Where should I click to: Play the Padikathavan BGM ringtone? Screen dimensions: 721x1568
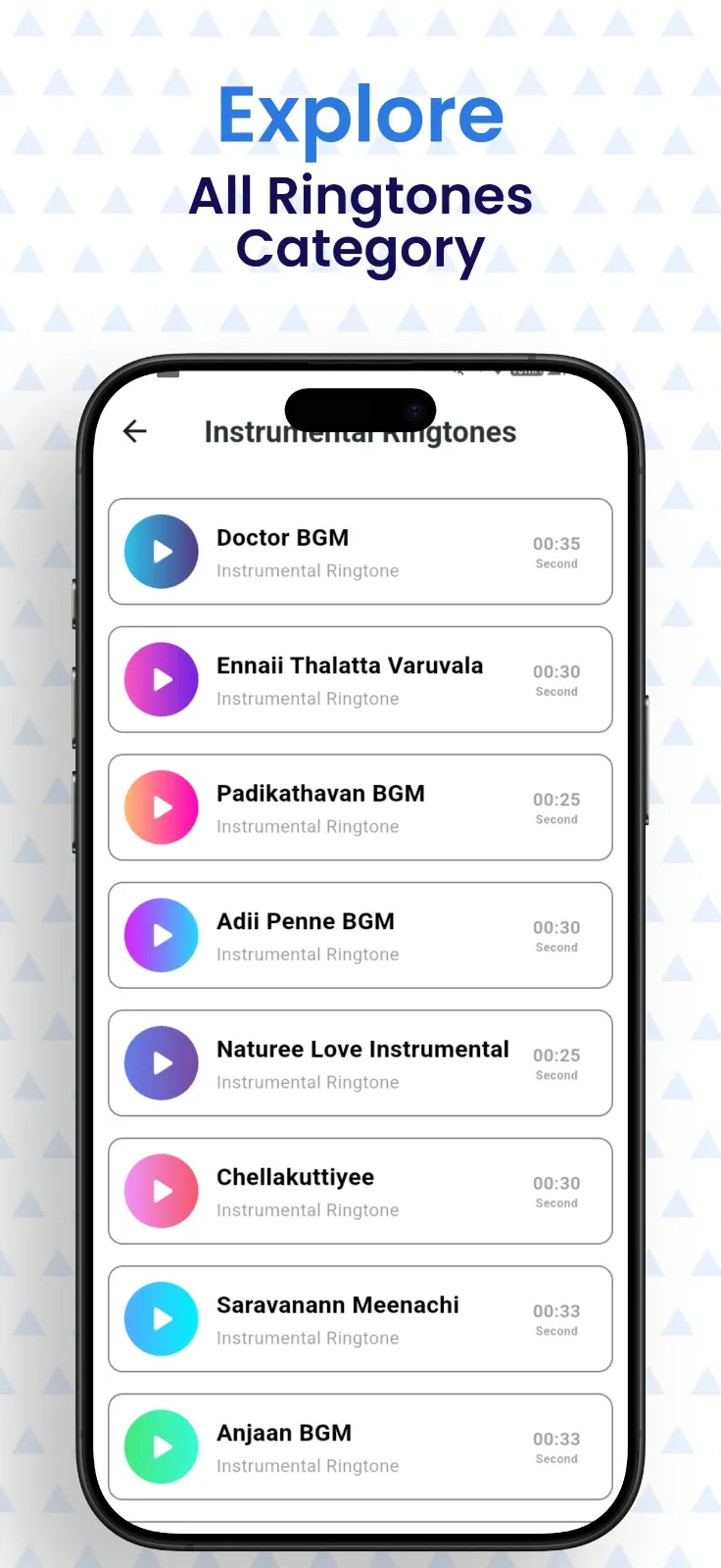point(161,807)
